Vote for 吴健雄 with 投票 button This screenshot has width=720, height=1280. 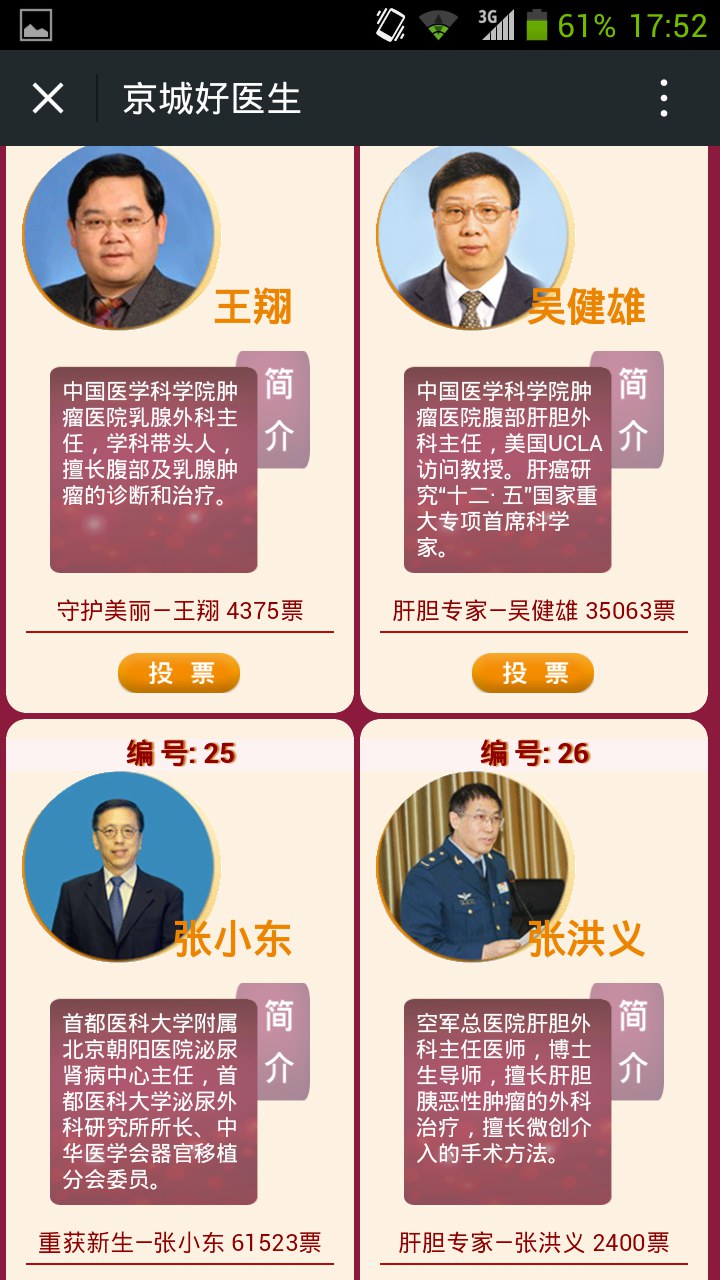533,673
